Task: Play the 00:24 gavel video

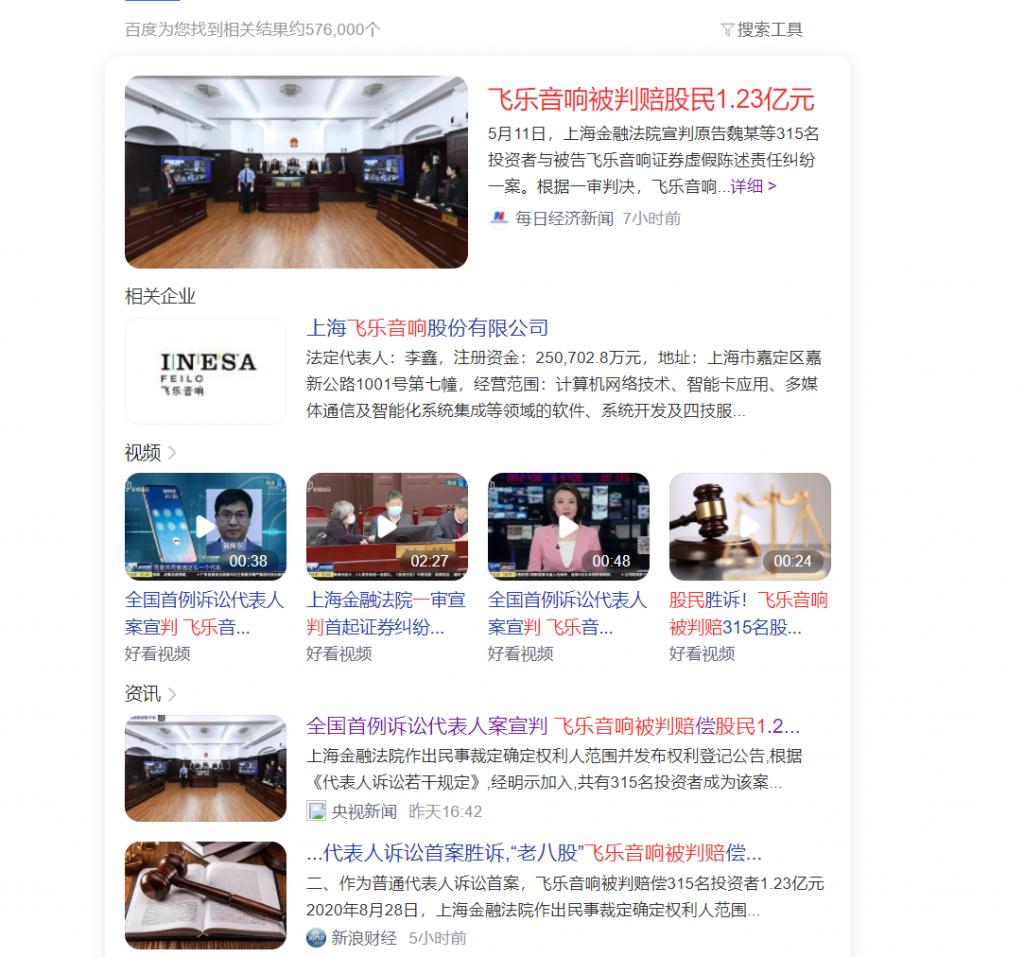Action: click(x=750, y=526)
